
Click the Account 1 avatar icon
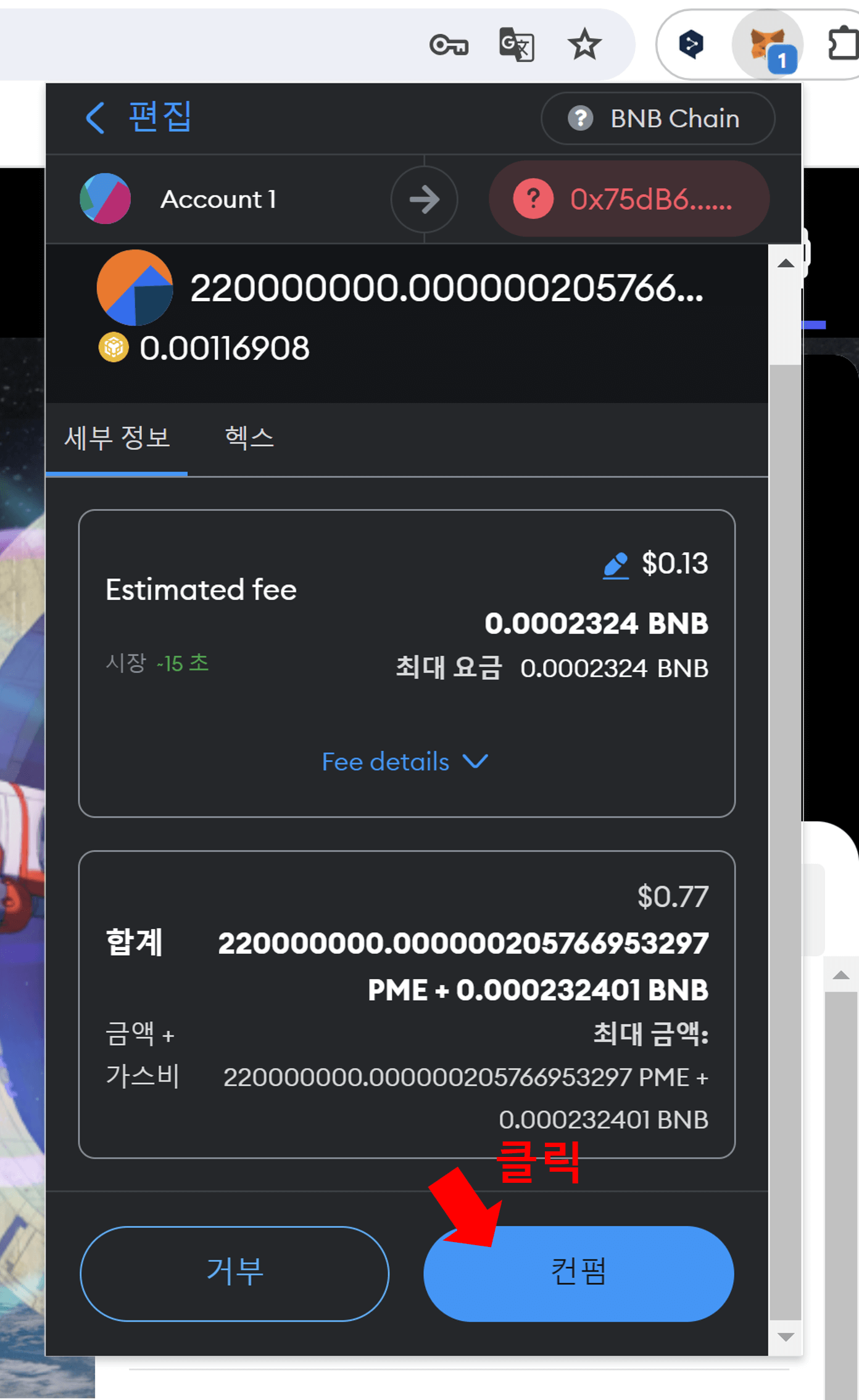coord(105,199)
